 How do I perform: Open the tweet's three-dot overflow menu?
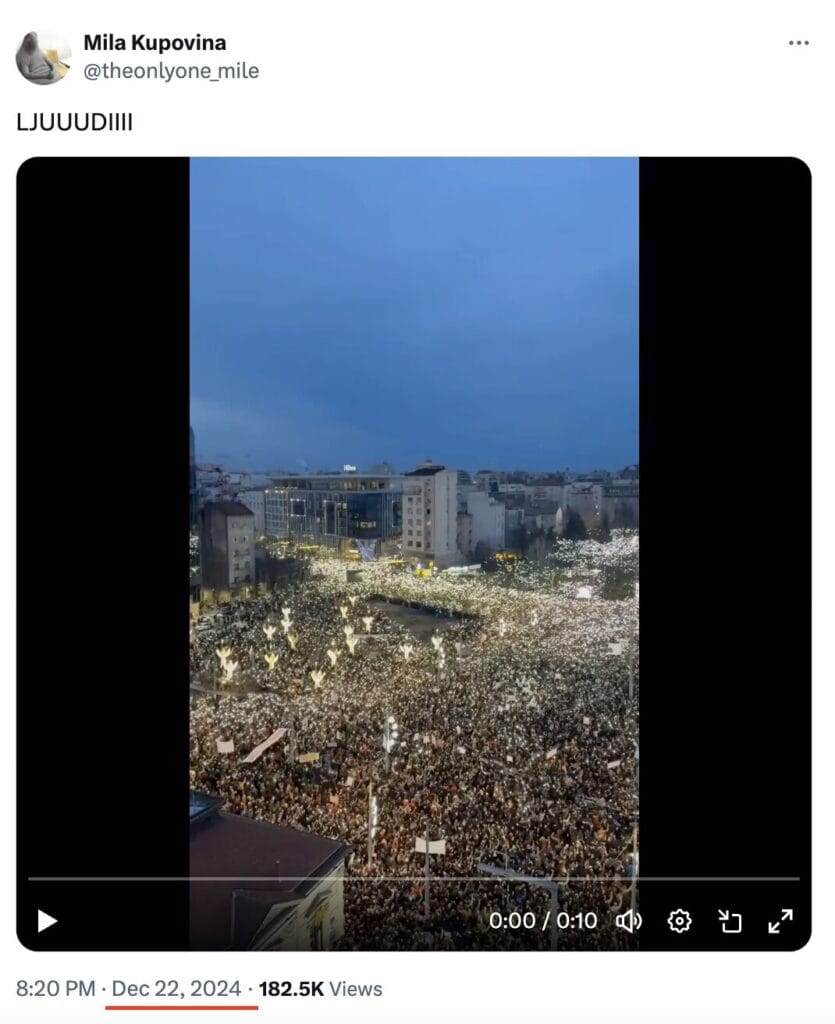[x=798, y=43]
